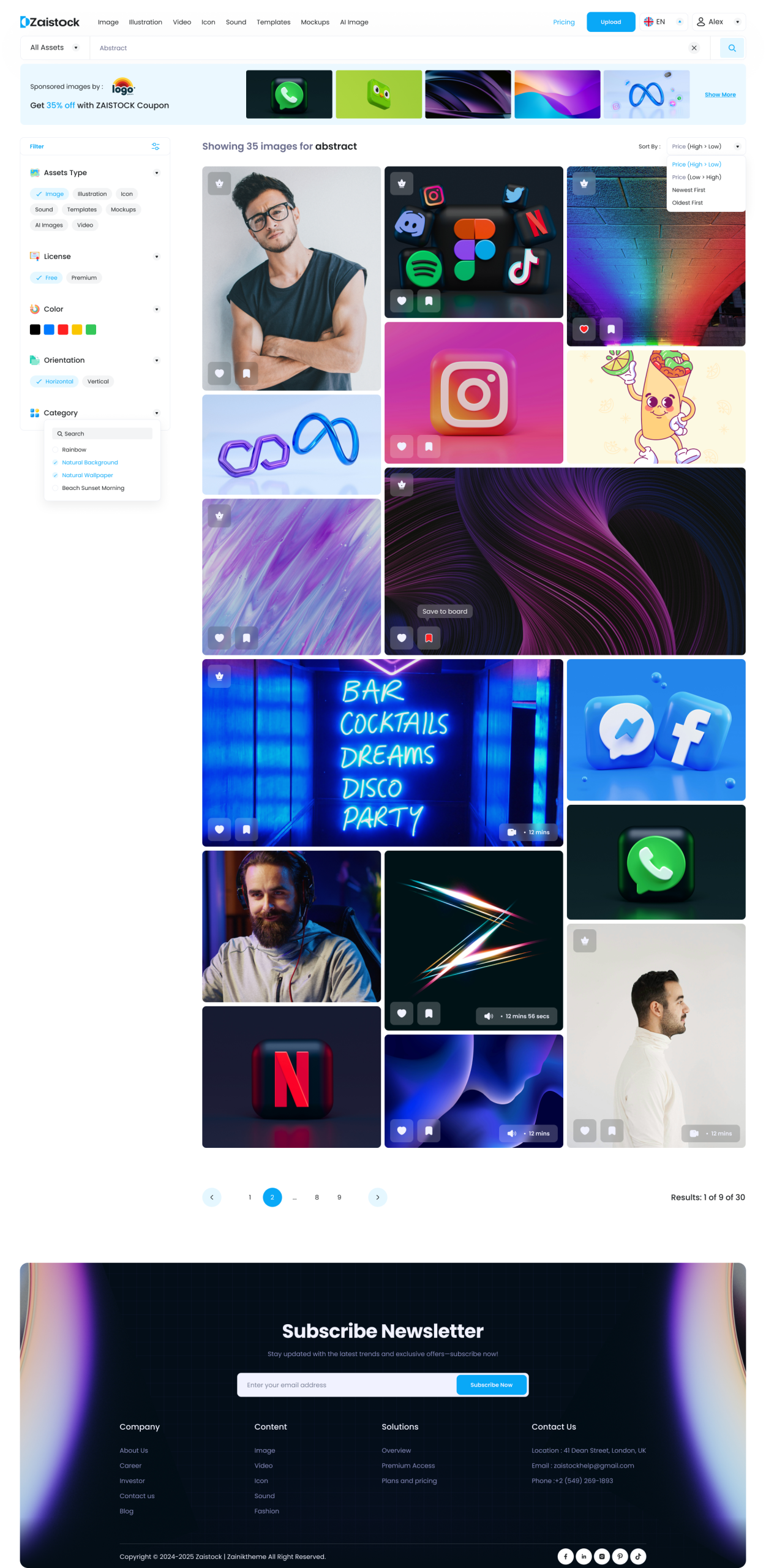
Task: Go to page 8 of results
Action: tap(317, 1196)
